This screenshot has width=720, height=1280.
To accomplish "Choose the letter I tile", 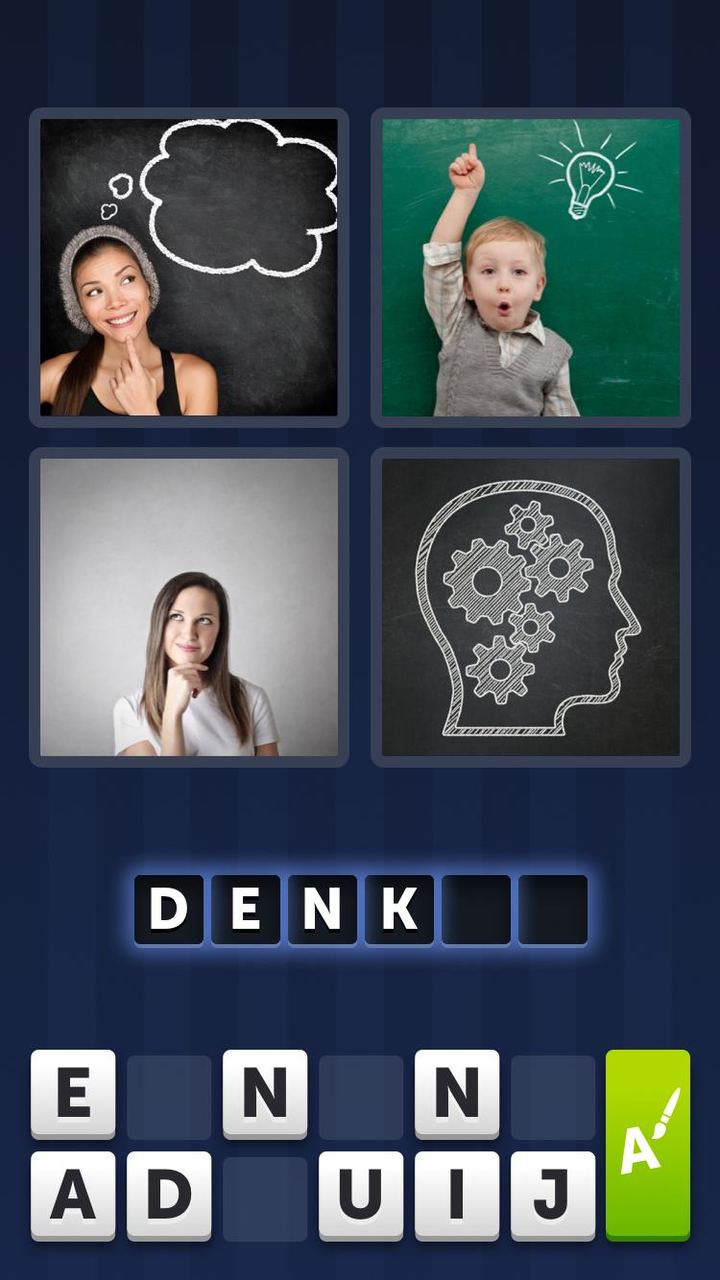I will pos(457,1194).
